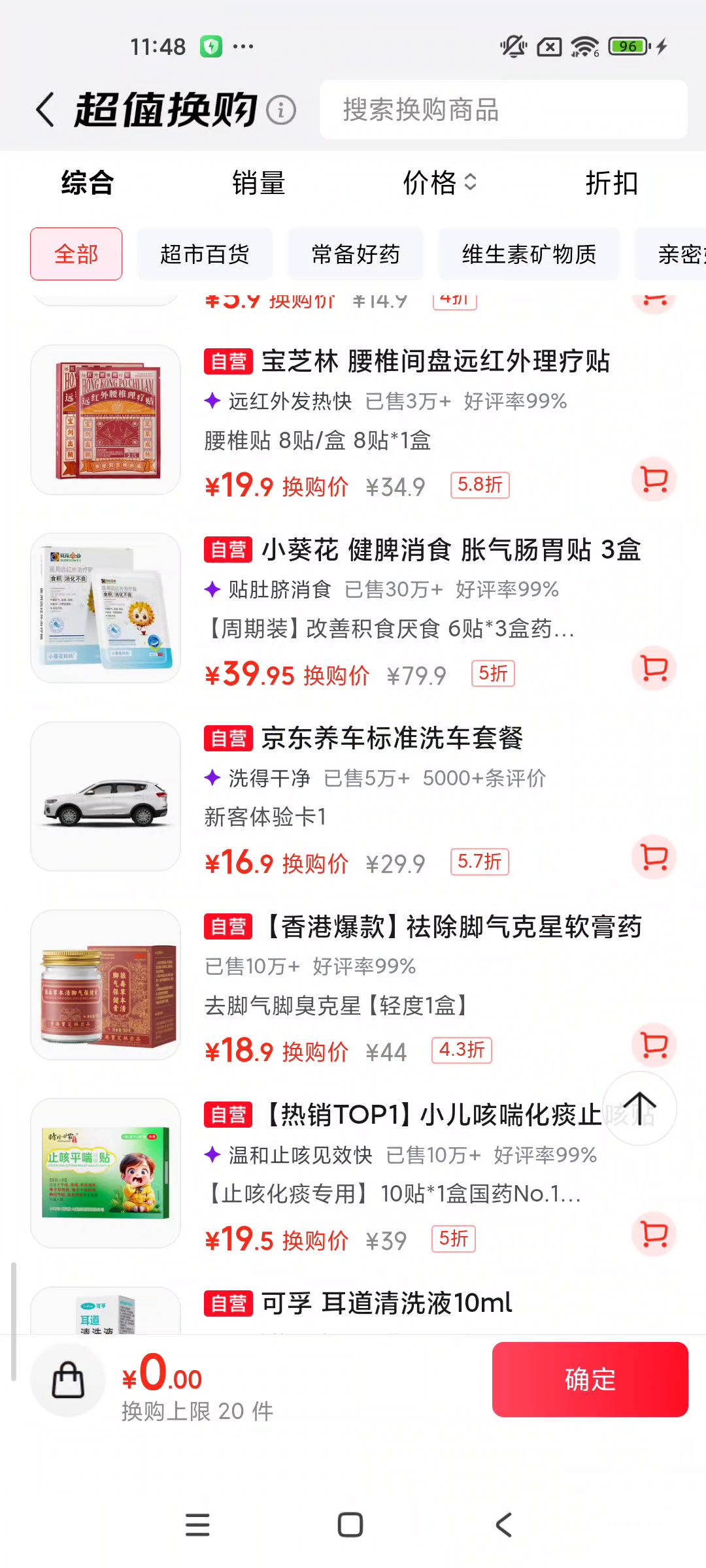Image resolution: width=706 pixels, height=1568 pixels.
Task: Open the shopping bag icon at bottom
Action: [x=68, y=1379]
